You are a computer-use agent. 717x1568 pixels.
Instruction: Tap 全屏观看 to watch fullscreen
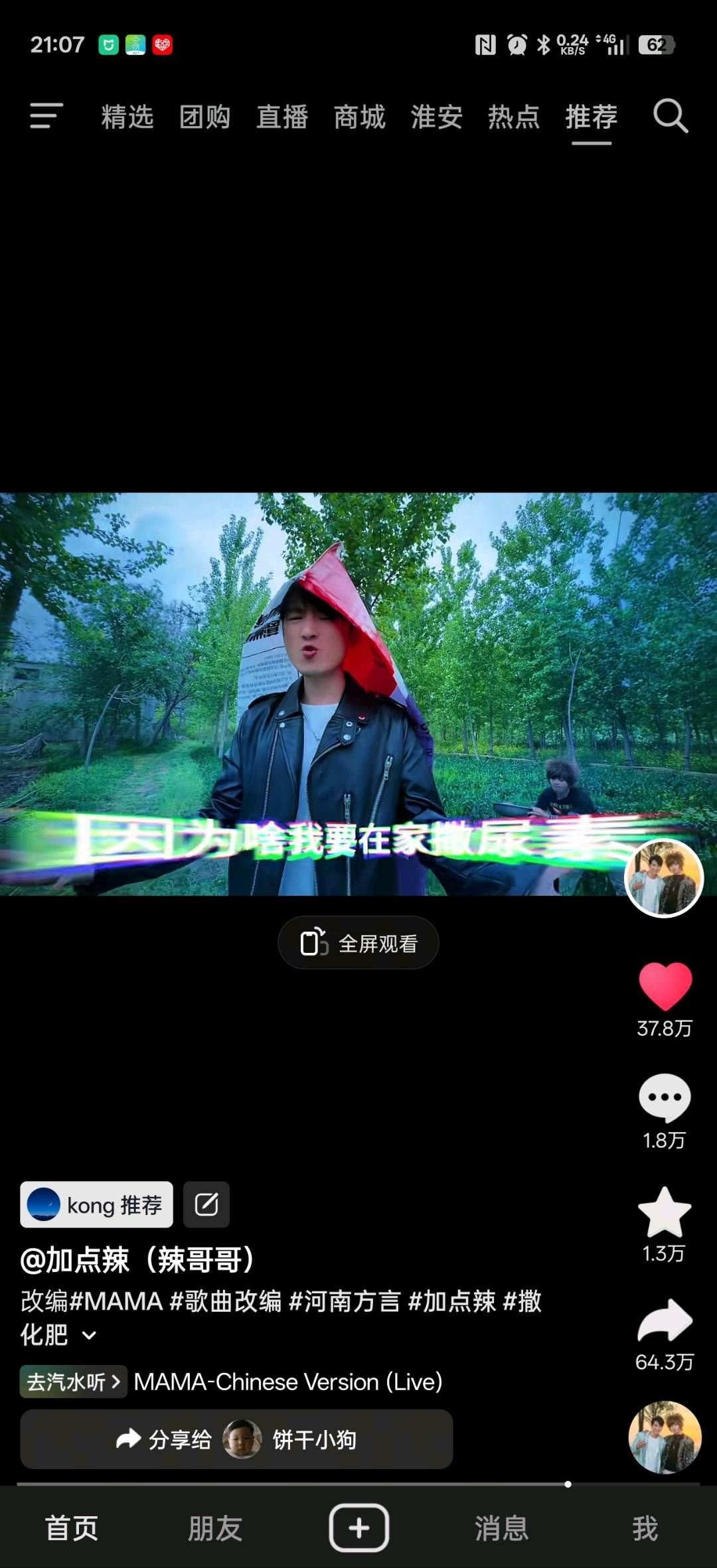tap(358, 943)
